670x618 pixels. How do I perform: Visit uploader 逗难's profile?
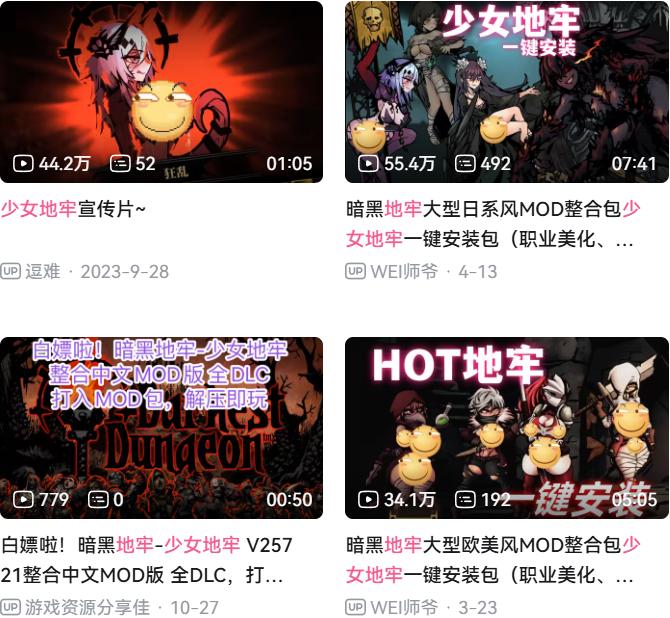point(42,272)
